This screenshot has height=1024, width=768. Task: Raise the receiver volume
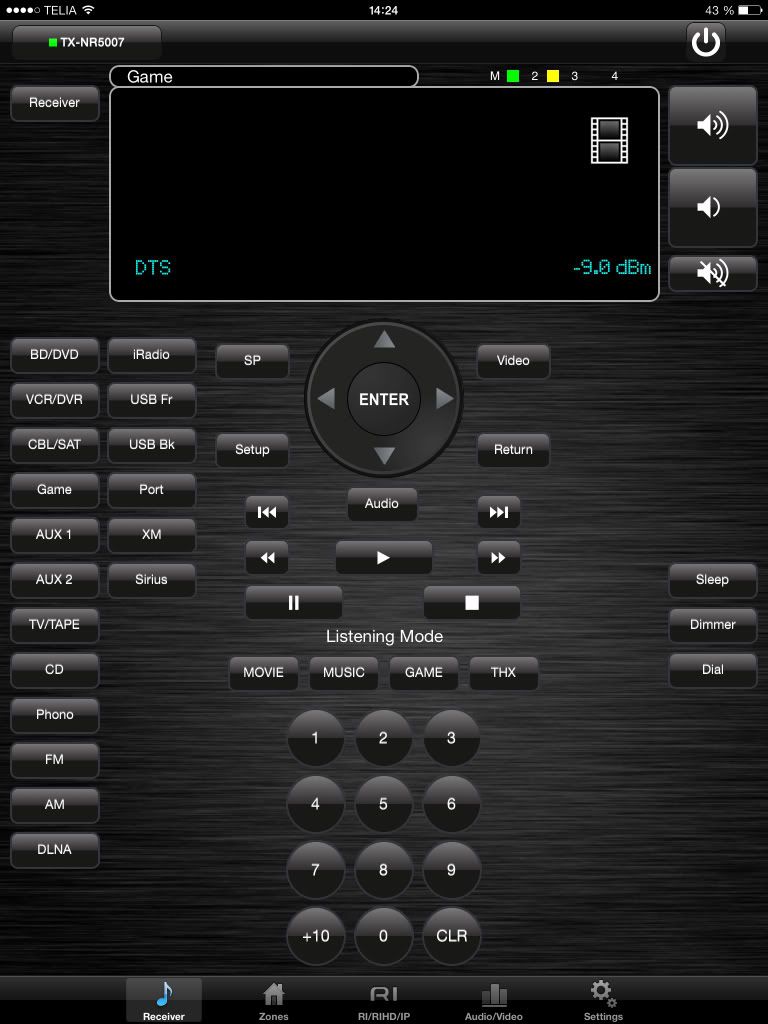(712, 126)
